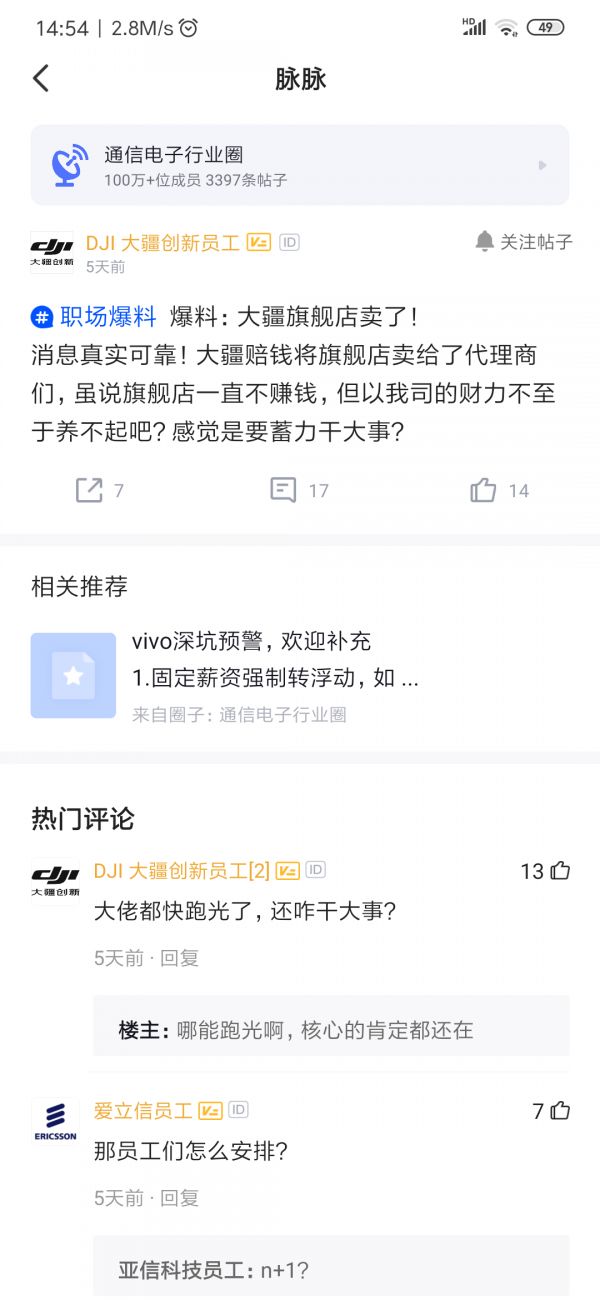Viewport: 600px width, 1300px height.
Task: Reply to the 爱立信员工 comment
Action: [180, 1198]
